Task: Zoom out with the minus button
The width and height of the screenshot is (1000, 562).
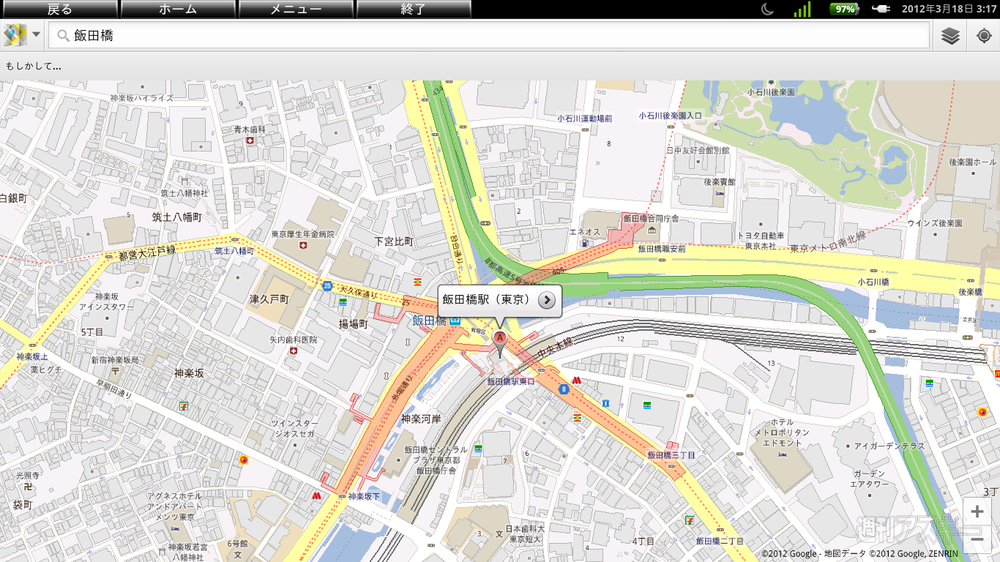Action: coord(977,539)
